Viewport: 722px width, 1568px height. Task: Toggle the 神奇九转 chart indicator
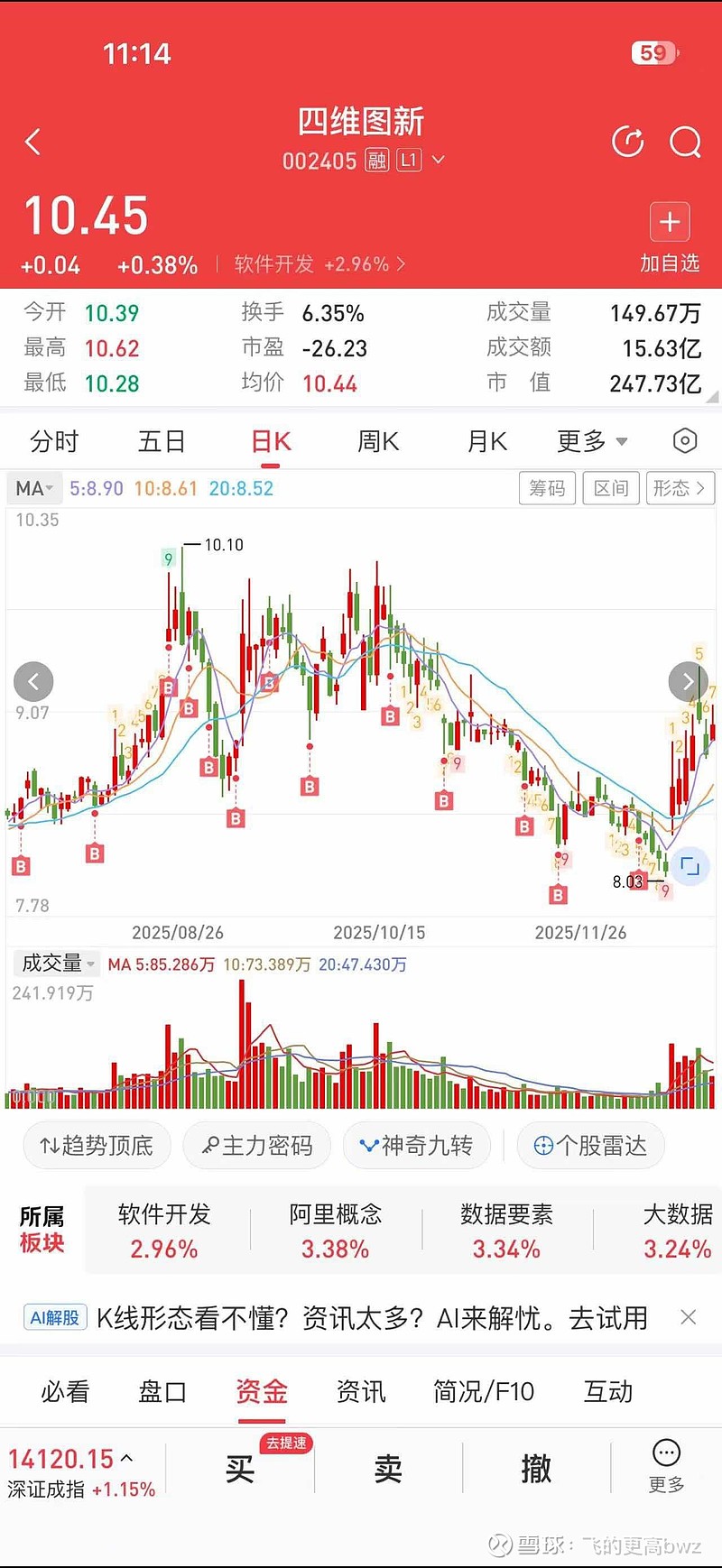[417, 1145]
